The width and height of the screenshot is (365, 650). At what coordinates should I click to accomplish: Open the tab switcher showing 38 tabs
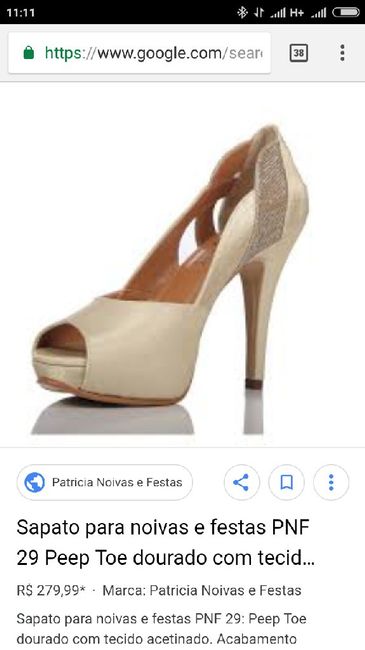click(x=299, y=53)
